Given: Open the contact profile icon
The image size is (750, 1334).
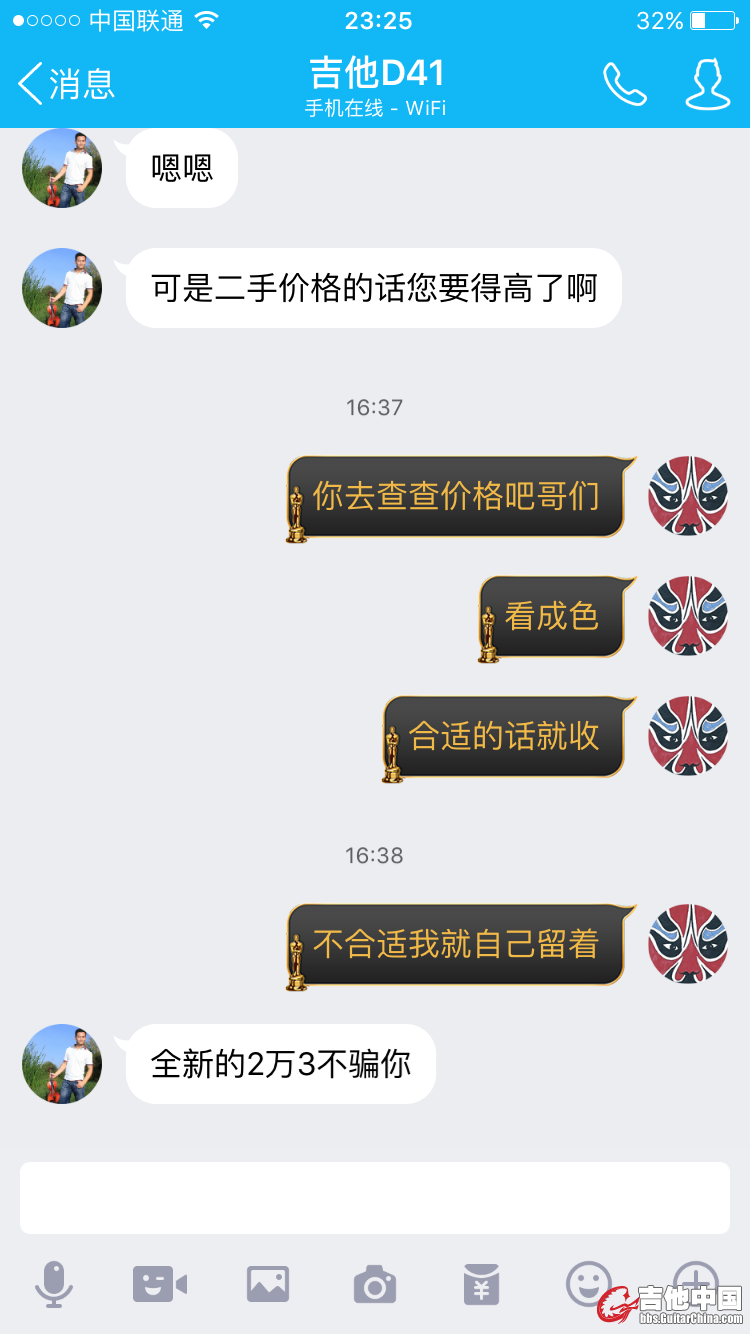Looking at the screenshot, I should (x=707, y=84).
